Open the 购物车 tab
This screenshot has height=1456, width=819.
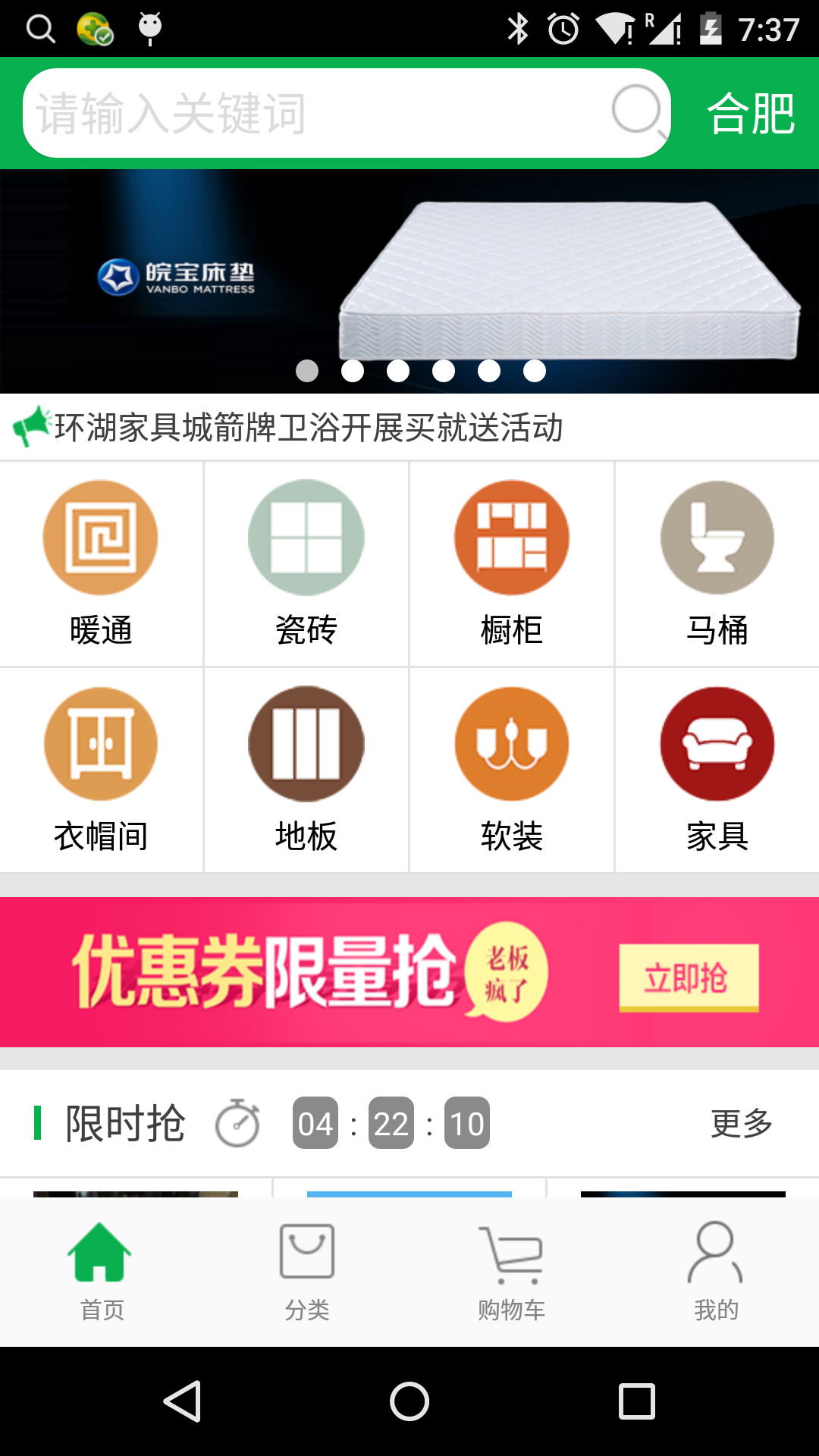[x=512, y=1272]
